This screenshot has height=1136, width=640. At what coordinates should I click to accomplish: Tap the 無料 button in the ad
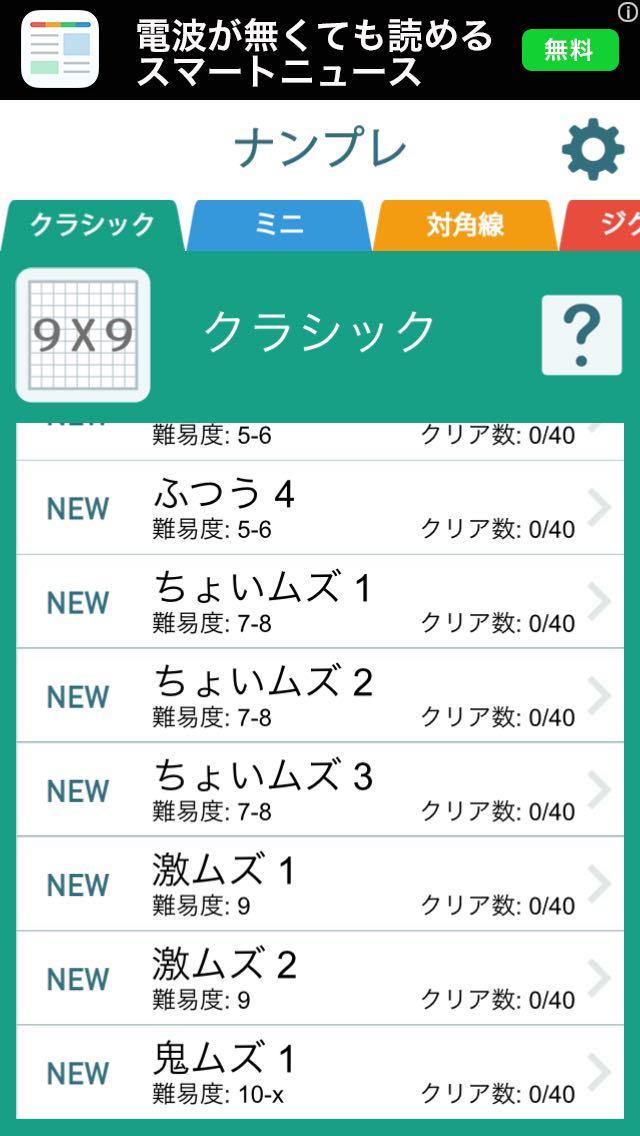point(570,50)
